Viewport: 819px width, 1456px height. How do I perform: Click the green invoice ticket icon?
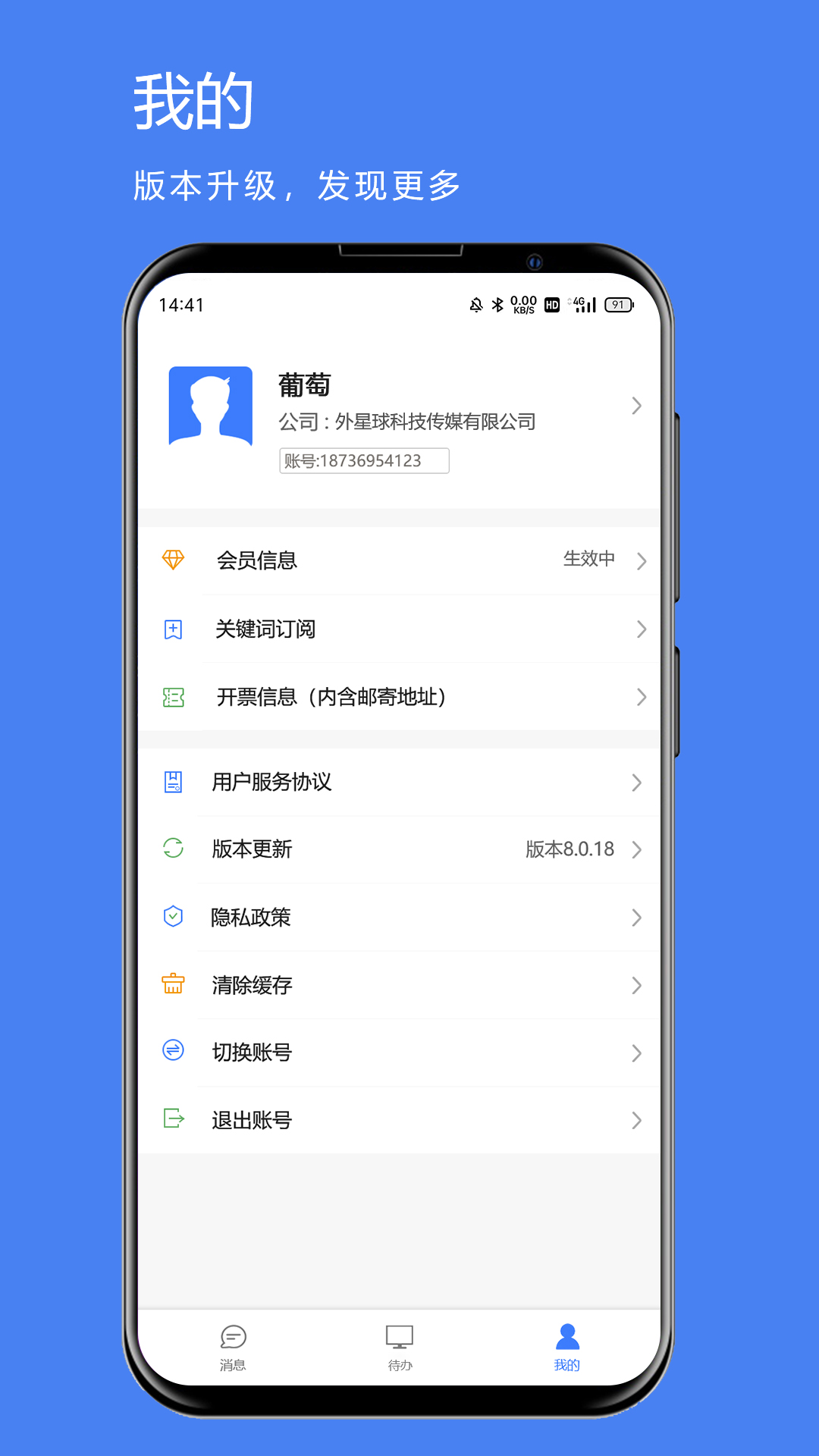(x=174, y=698)
